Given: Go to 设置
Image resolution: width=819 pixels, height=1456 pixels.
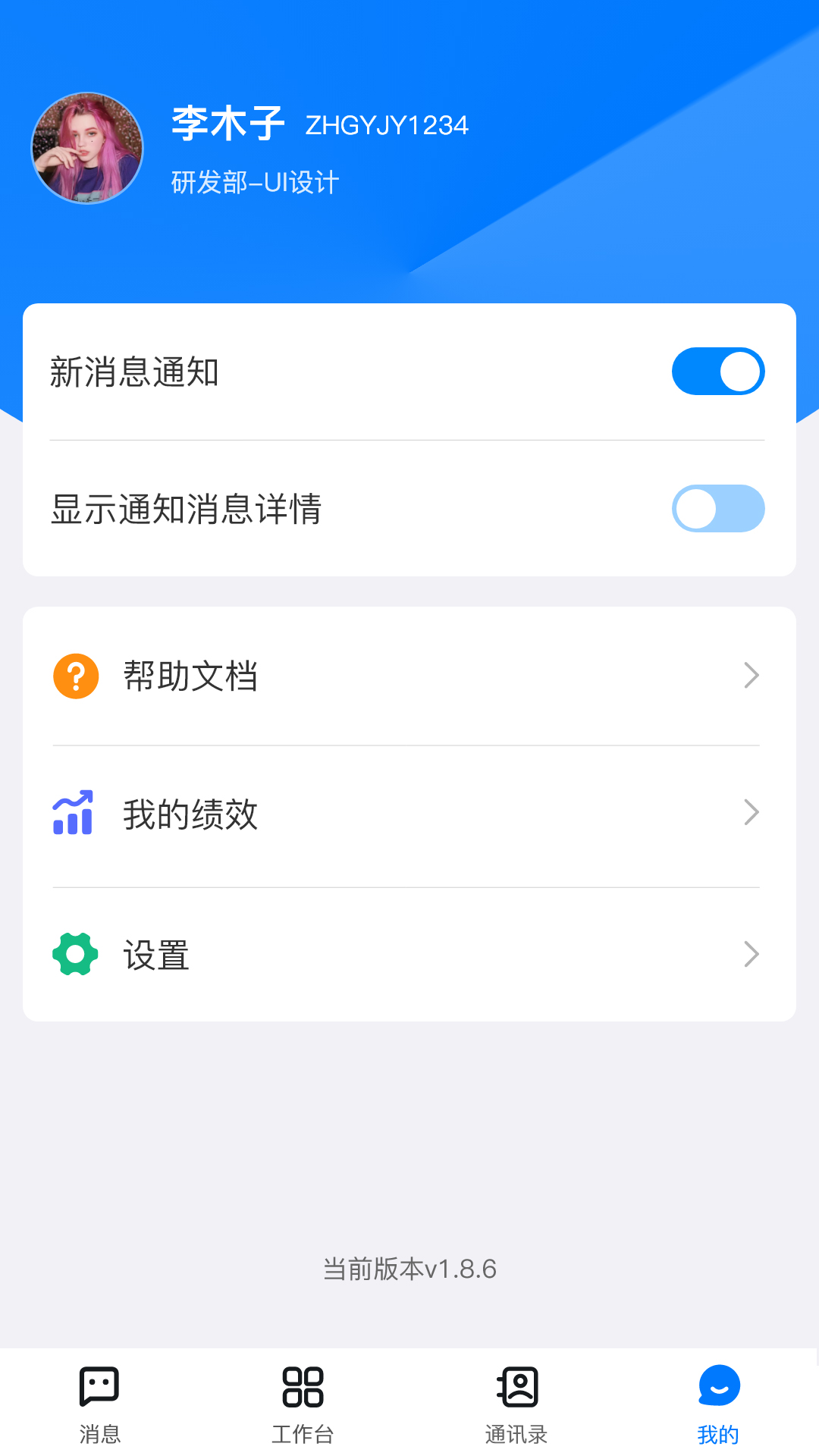Looking at the screenshot, I should [x=409, y=955].
